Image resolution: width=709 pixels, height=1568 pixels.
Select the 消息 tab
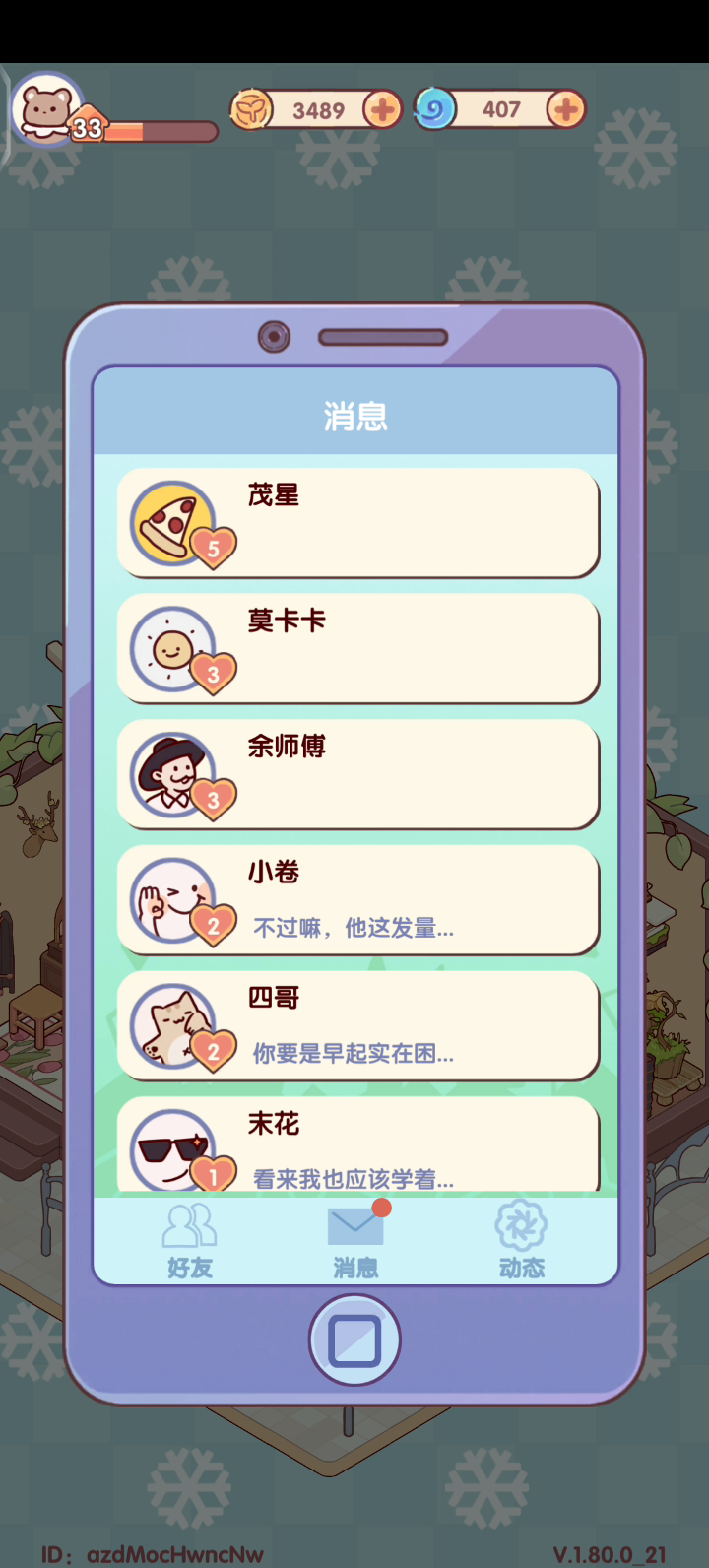[x=356, y=1241]
